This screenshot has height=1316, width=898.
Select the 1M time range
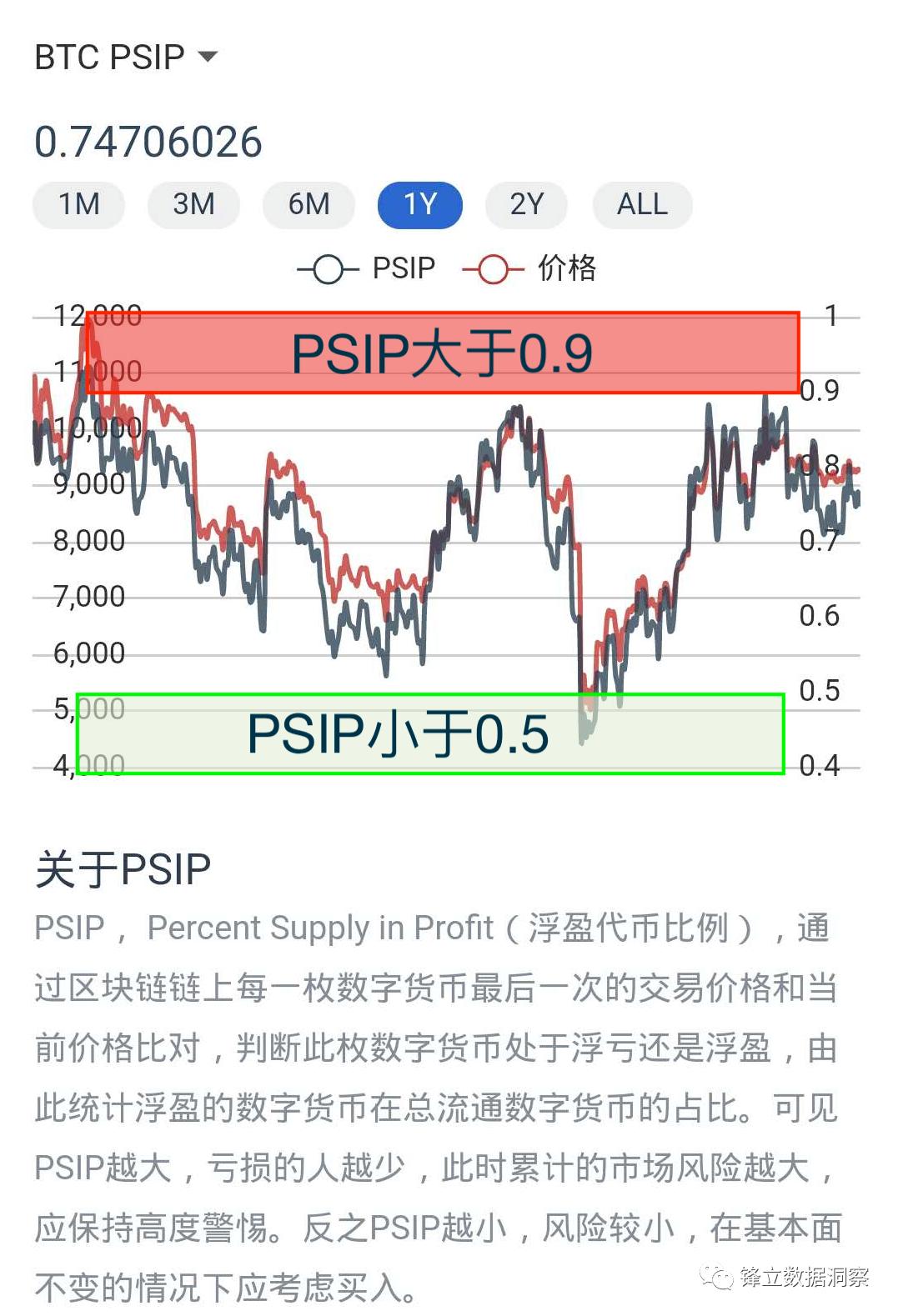tap(78, 204)
